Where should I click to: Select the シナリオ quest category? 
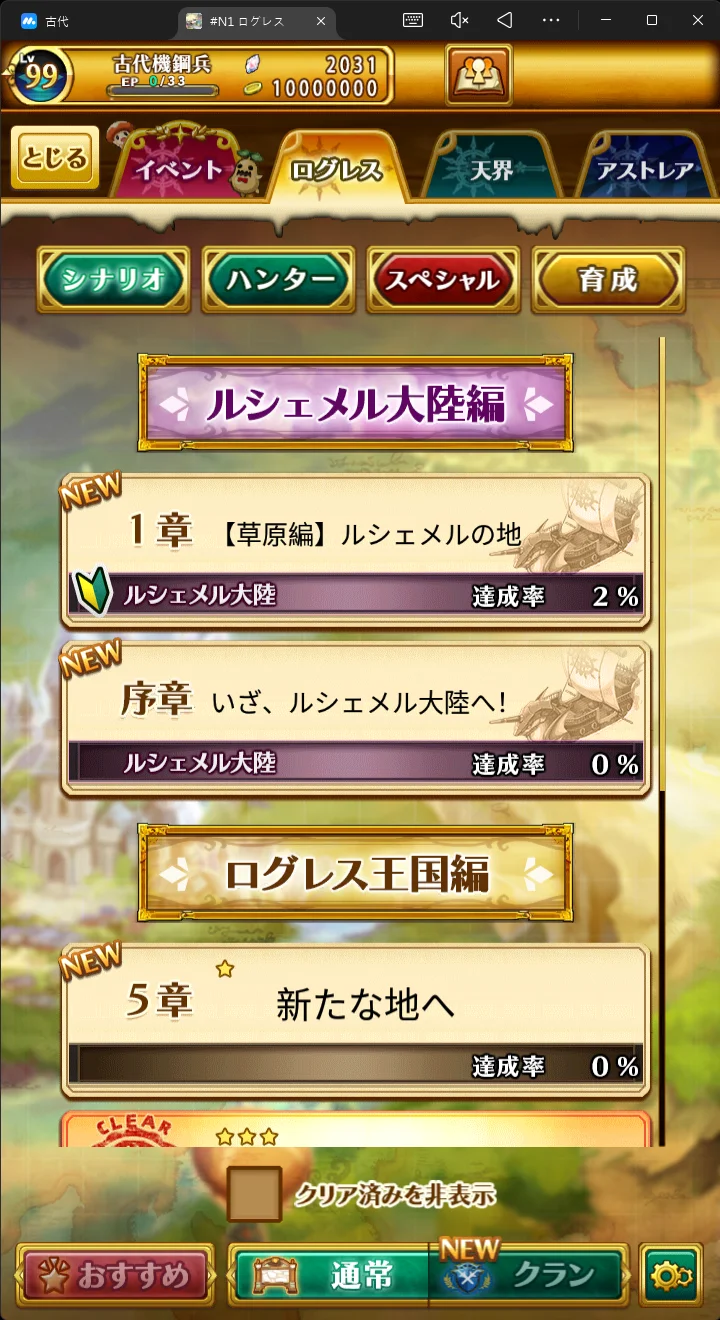tap(112, 280)
